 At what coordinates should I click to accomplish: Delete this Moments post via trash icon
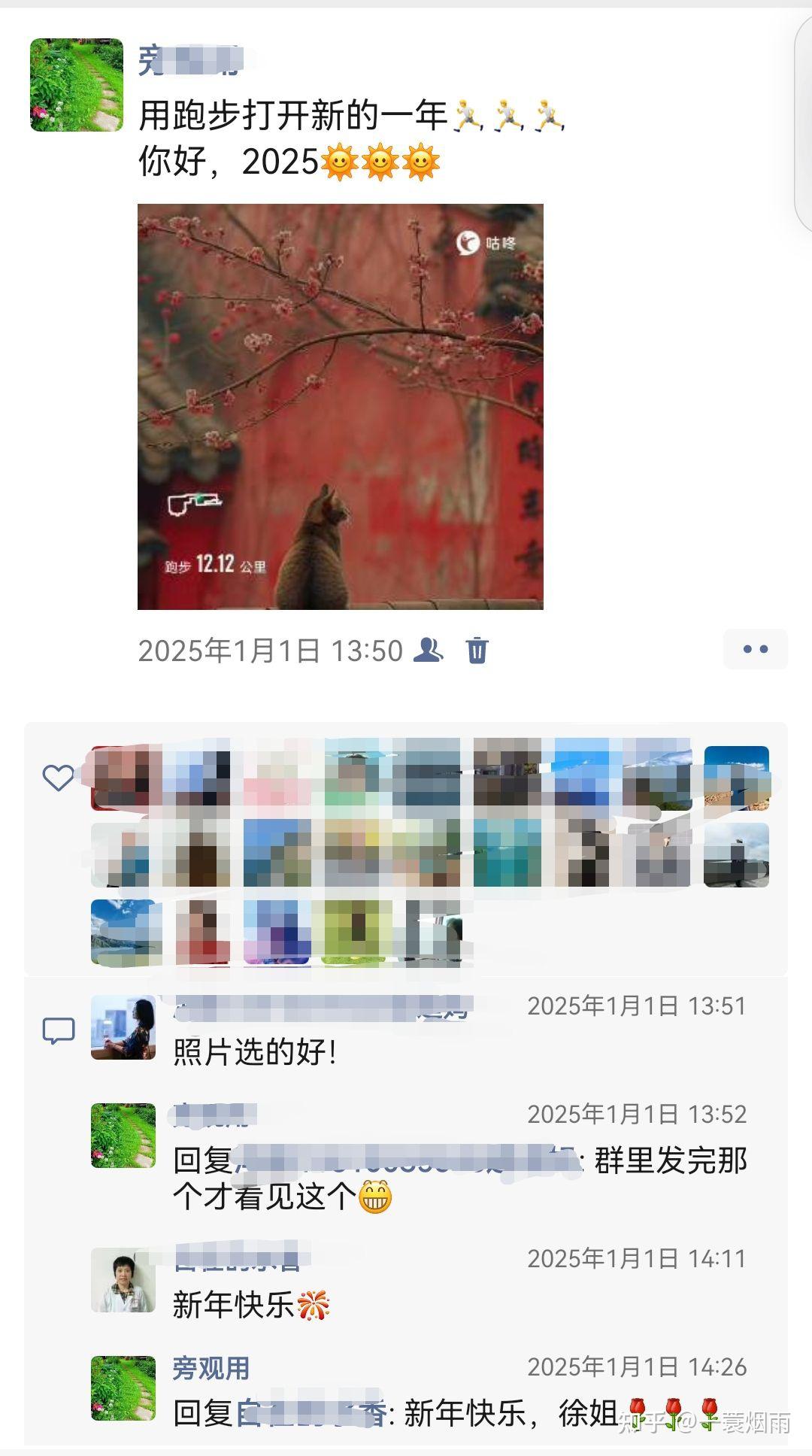coord(477,650)
